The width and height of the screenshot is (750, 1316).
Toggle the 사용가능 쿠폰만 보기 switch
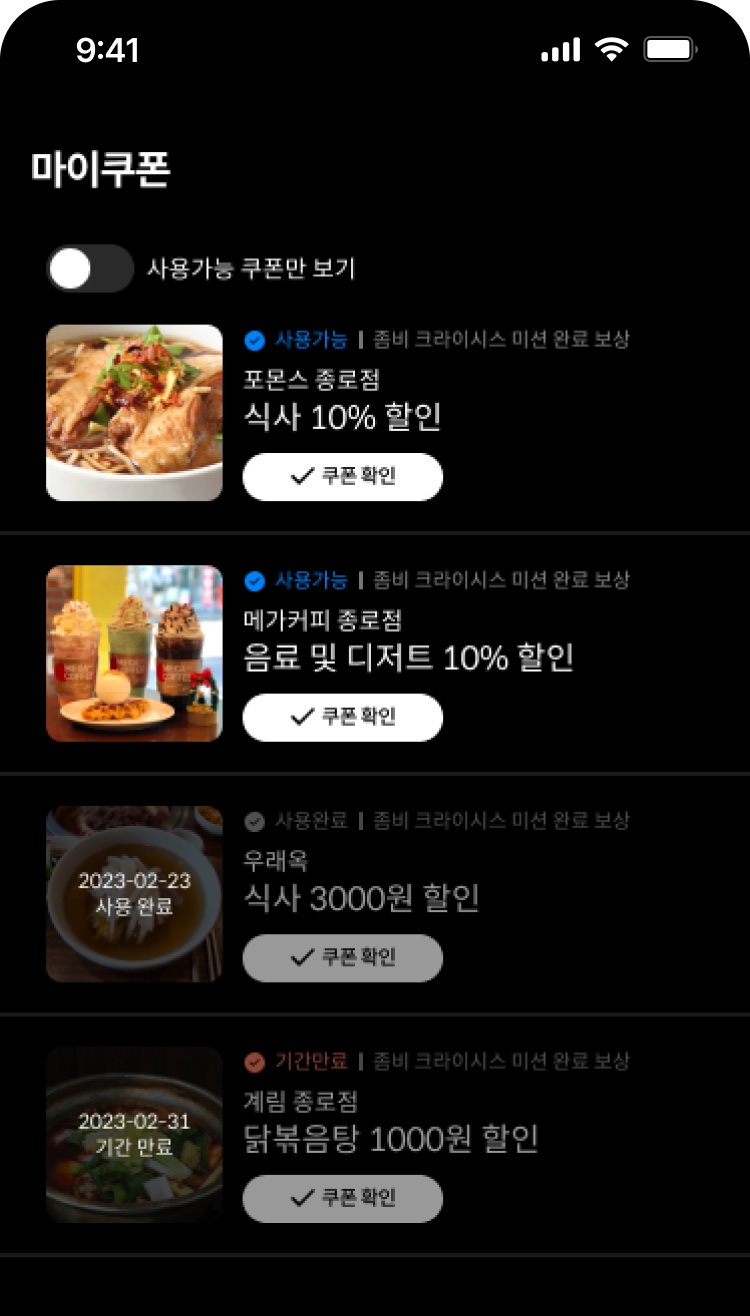[90, 269]
